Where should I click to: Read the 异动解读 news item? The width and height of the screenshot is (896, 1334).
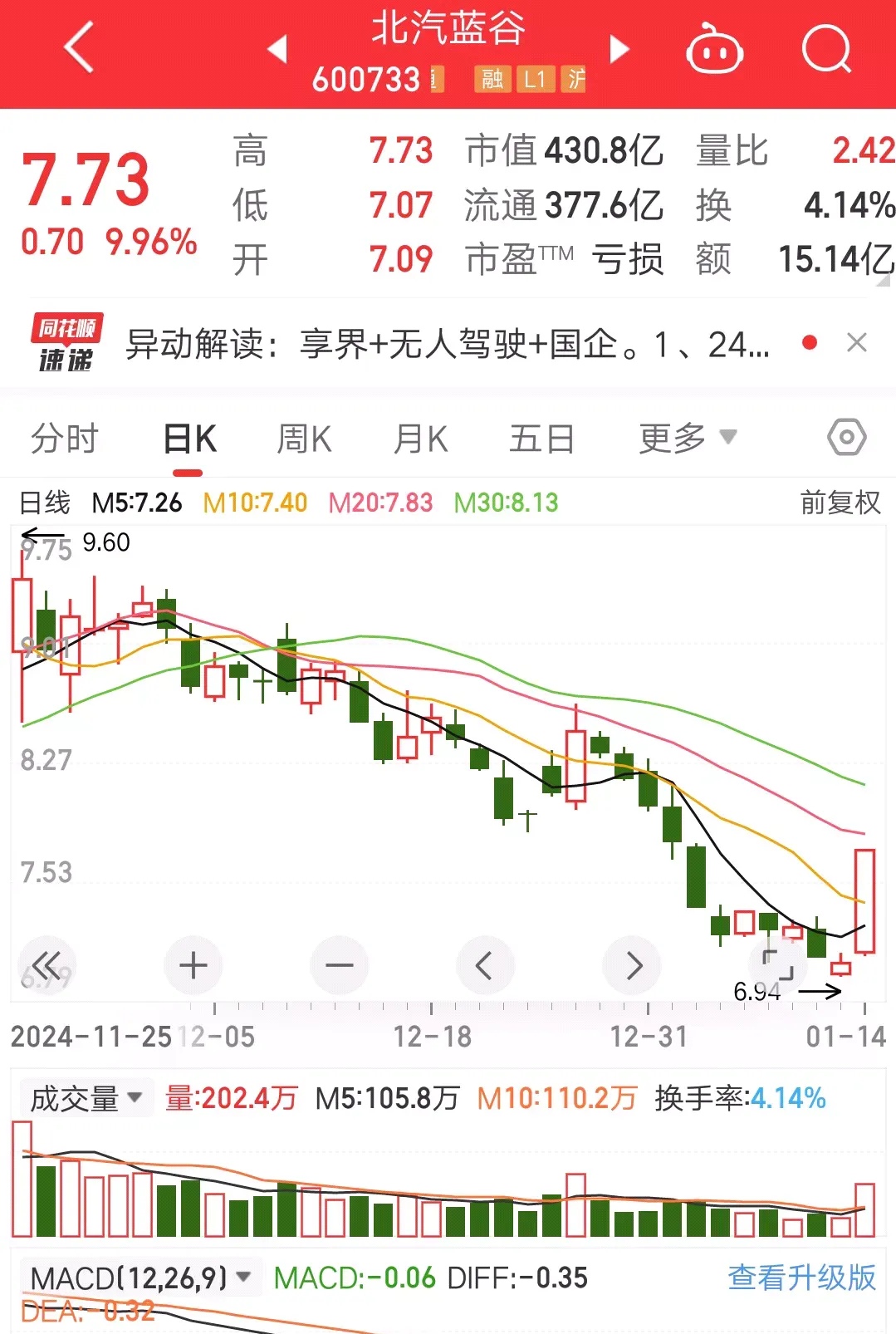click(448, 344)
